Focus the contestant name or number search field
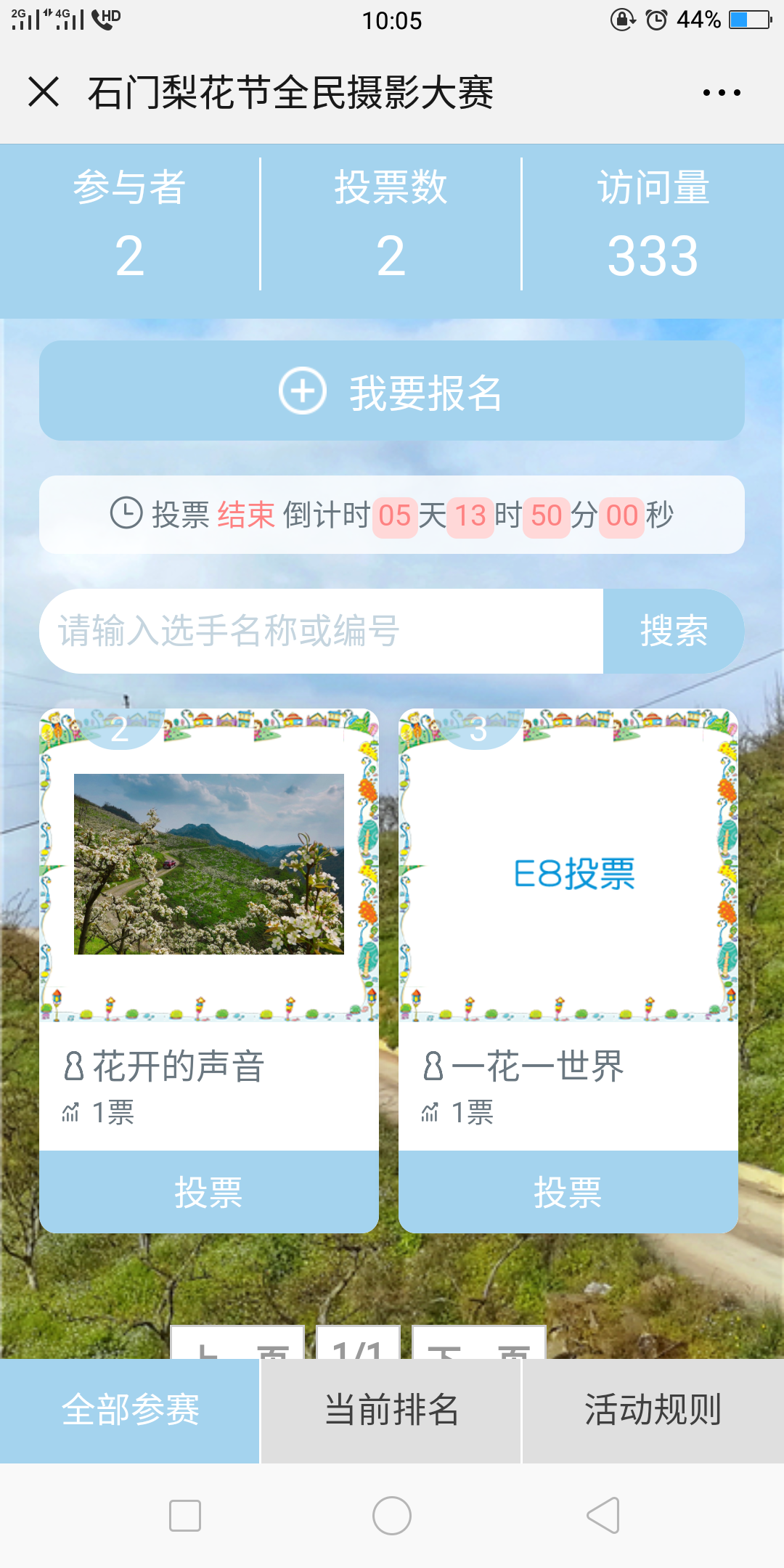 click(x=321, y=631)
